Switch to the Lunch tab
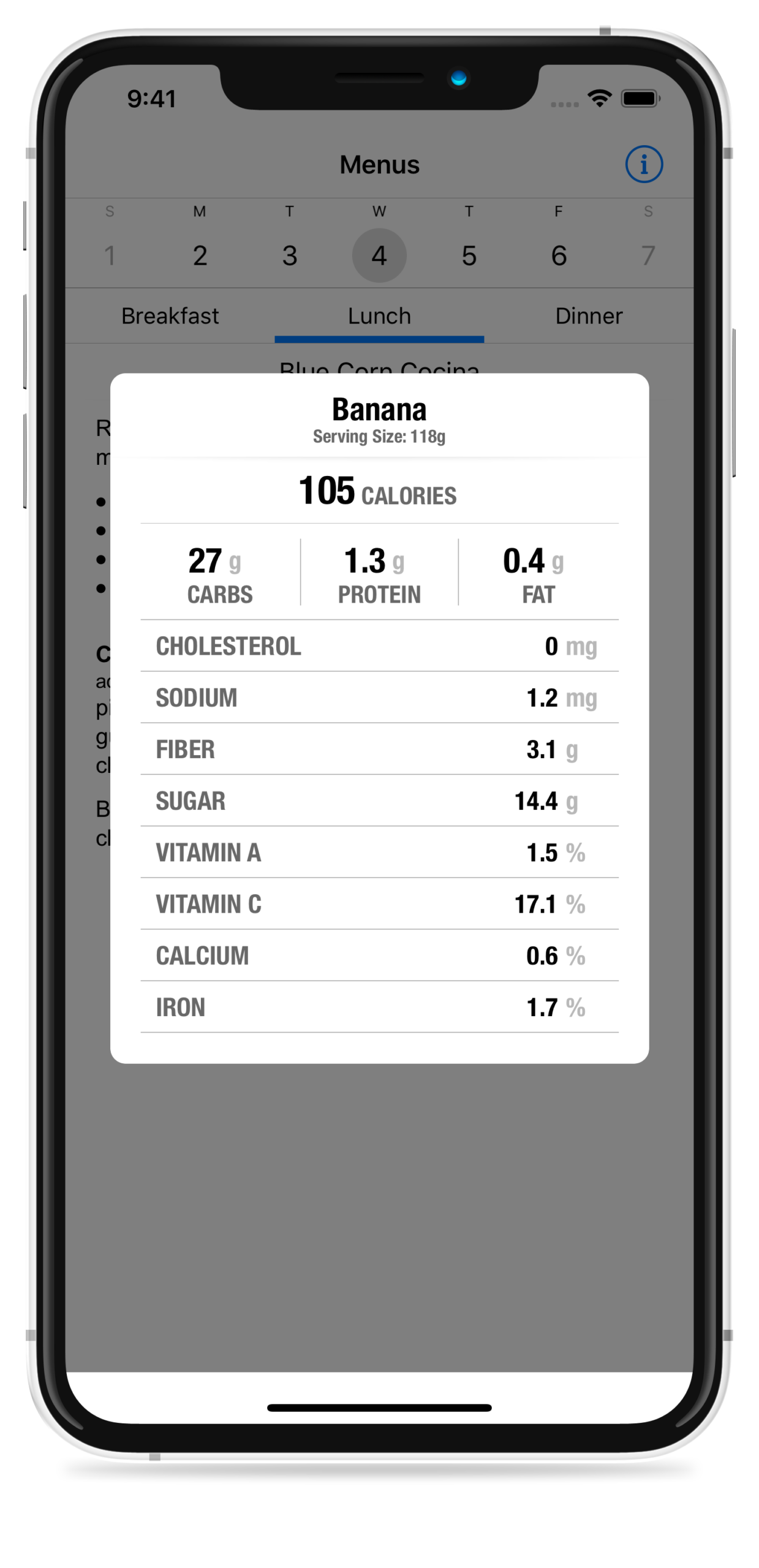Screen dimensions: 759x1568 [379, 316]
